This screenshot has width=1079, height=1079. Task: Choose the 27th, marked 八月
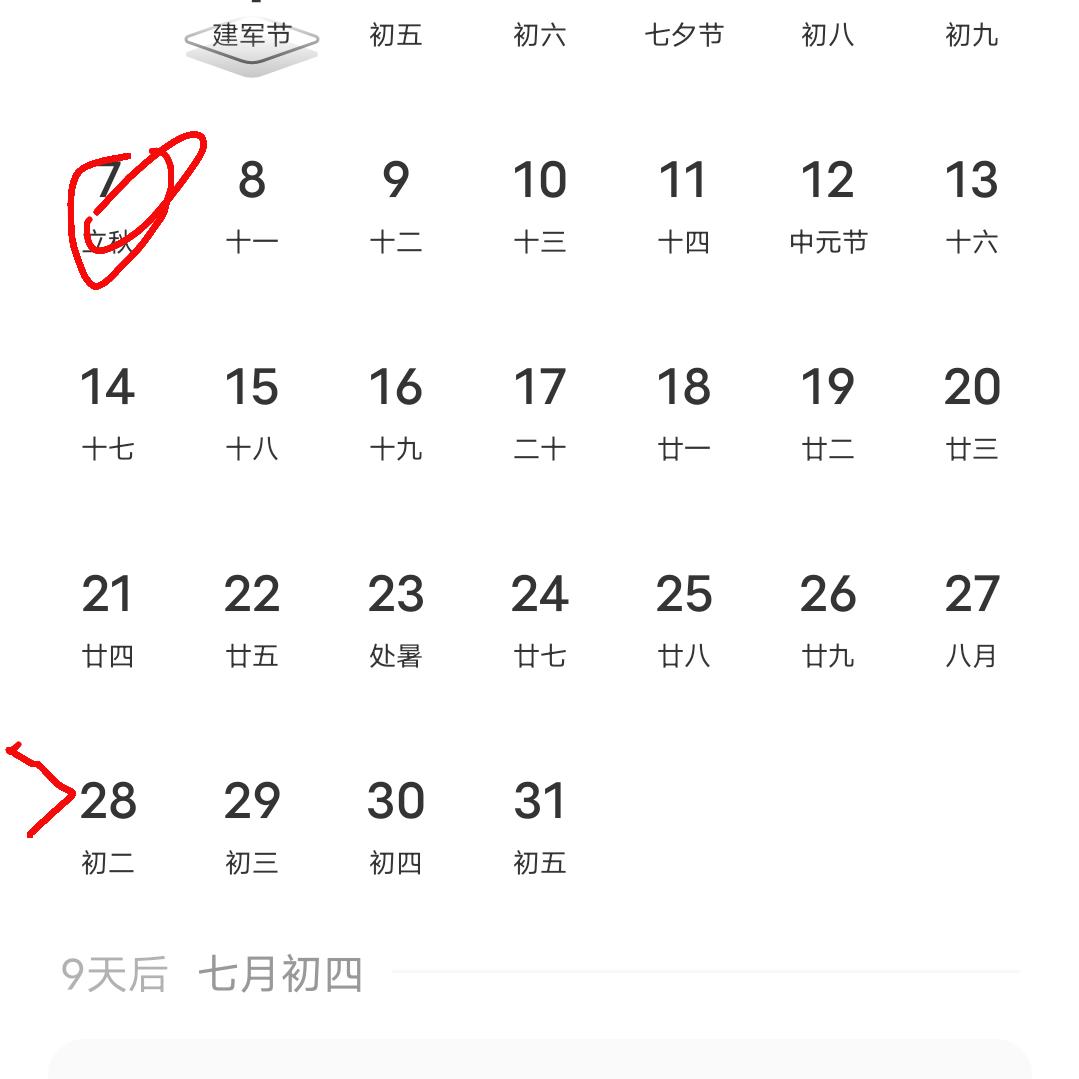[x=971, y=619]
